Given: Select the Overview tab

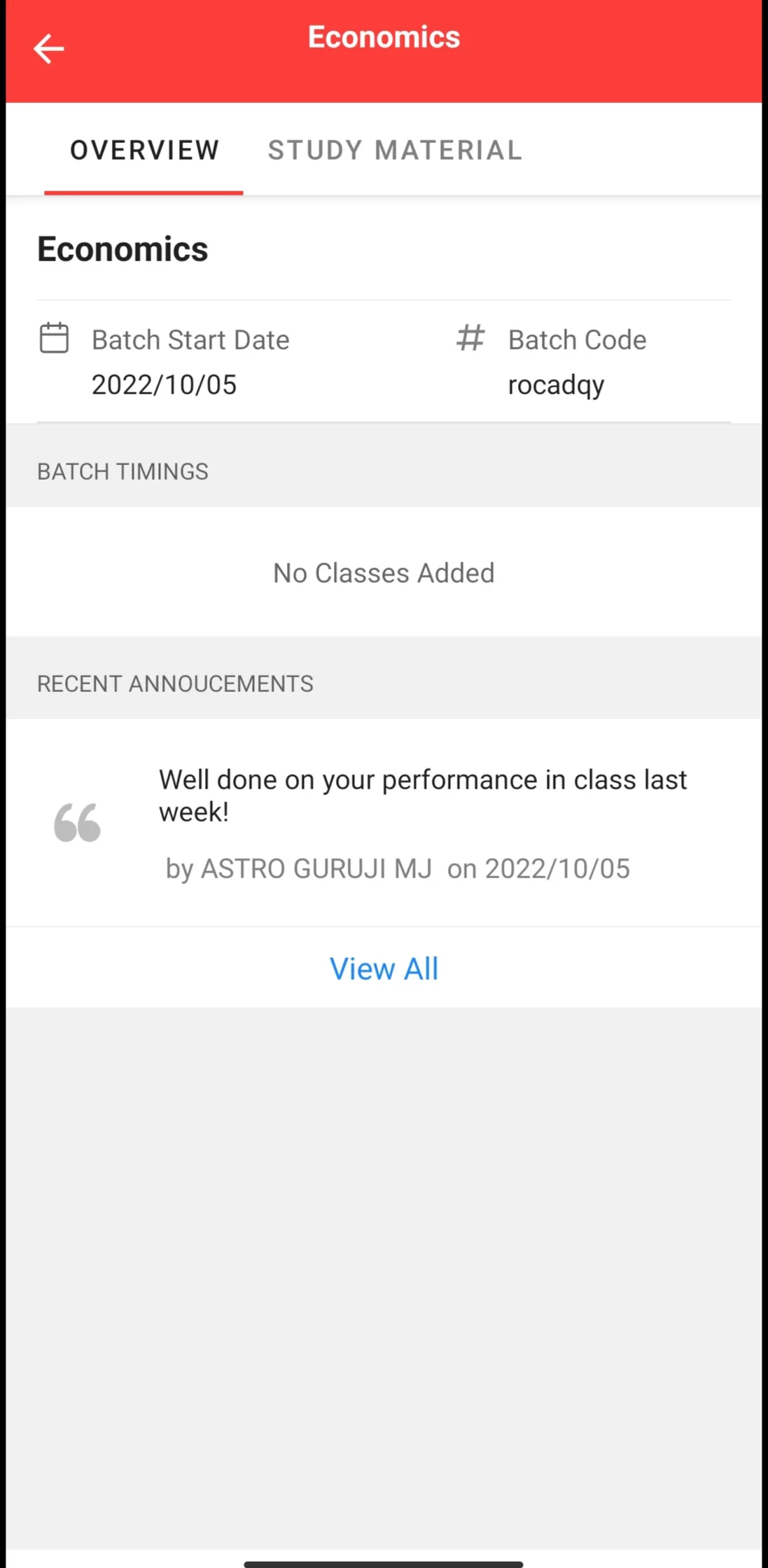Looking at the screenshot, I should 144,150.
